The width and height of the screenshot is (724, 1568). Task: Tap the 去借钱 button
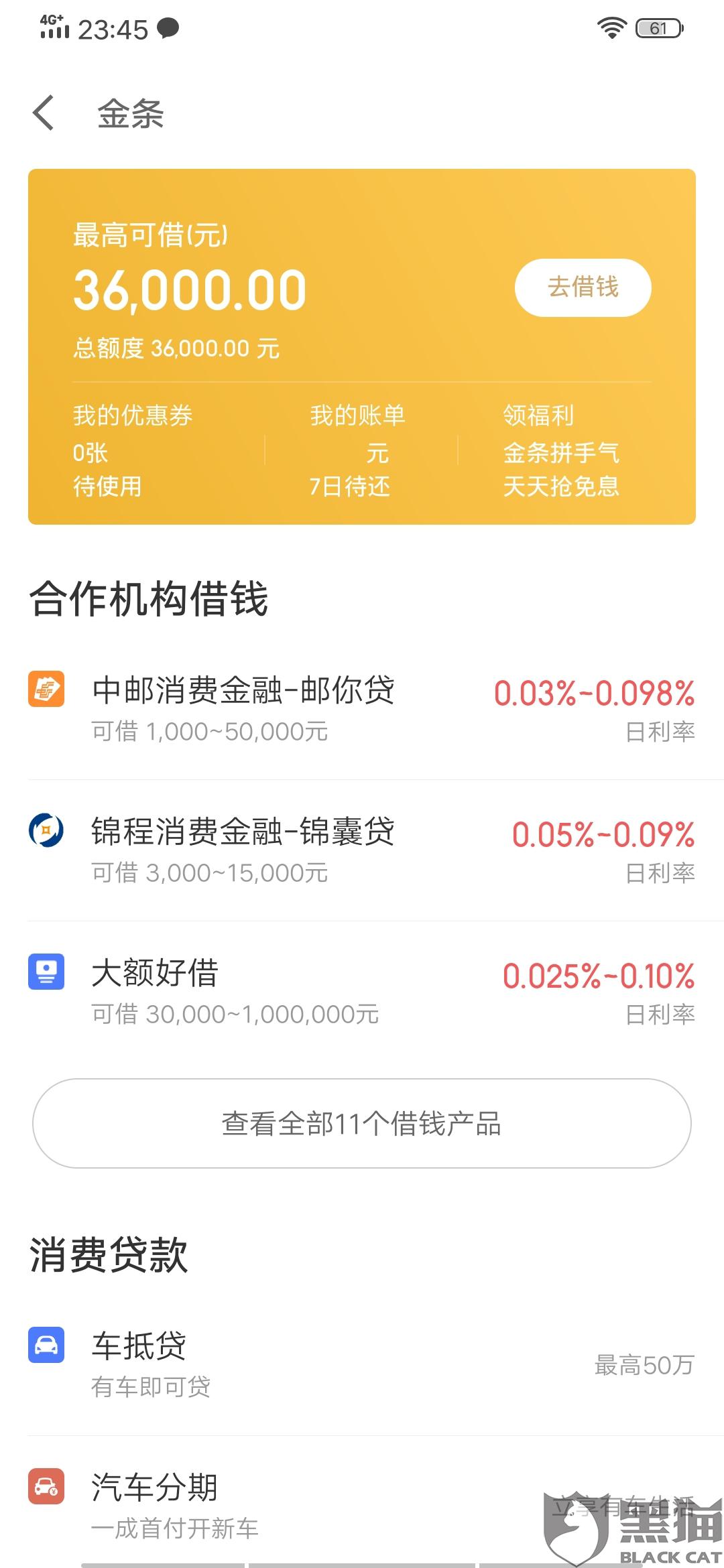coord(583,287)
